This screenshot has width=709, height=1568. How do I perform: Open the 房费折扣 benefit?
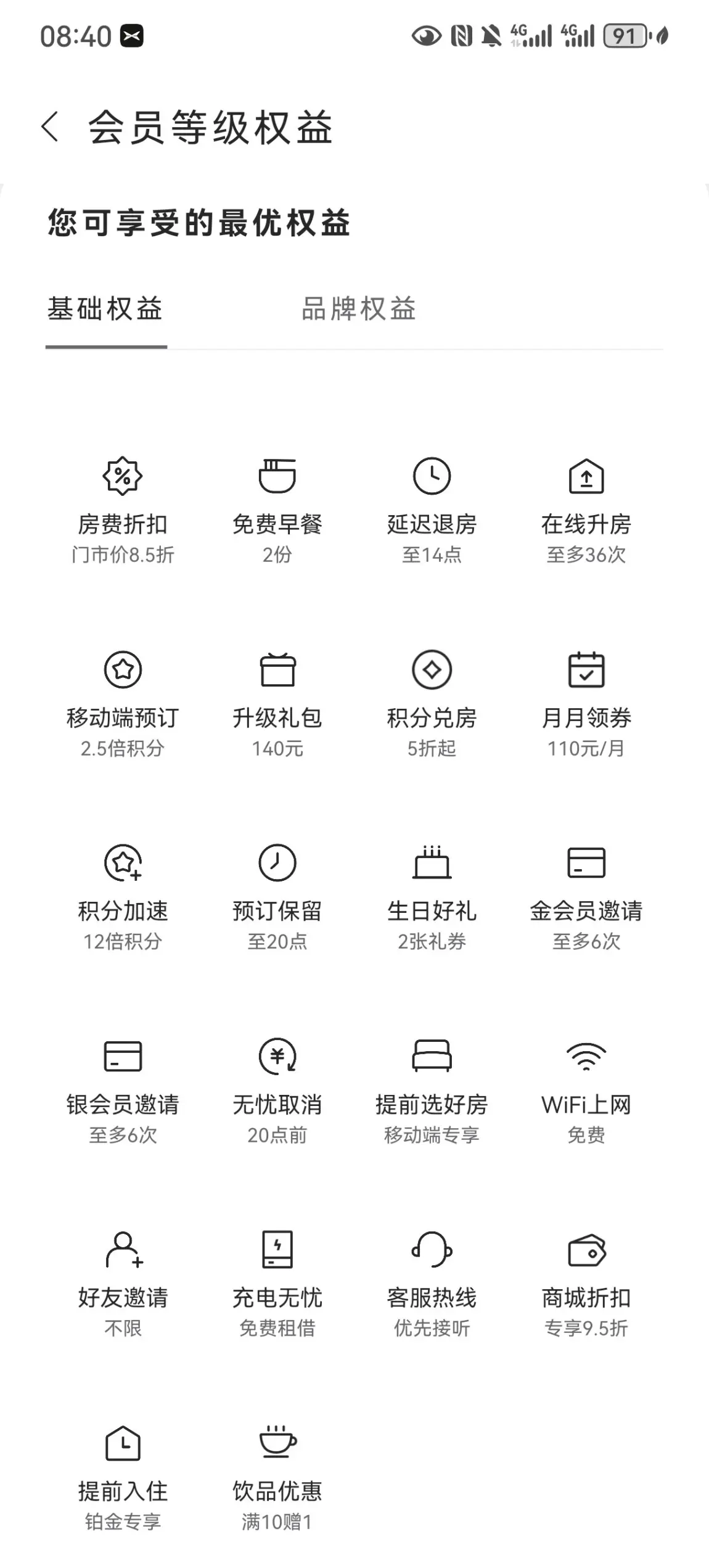coord(123,510)
